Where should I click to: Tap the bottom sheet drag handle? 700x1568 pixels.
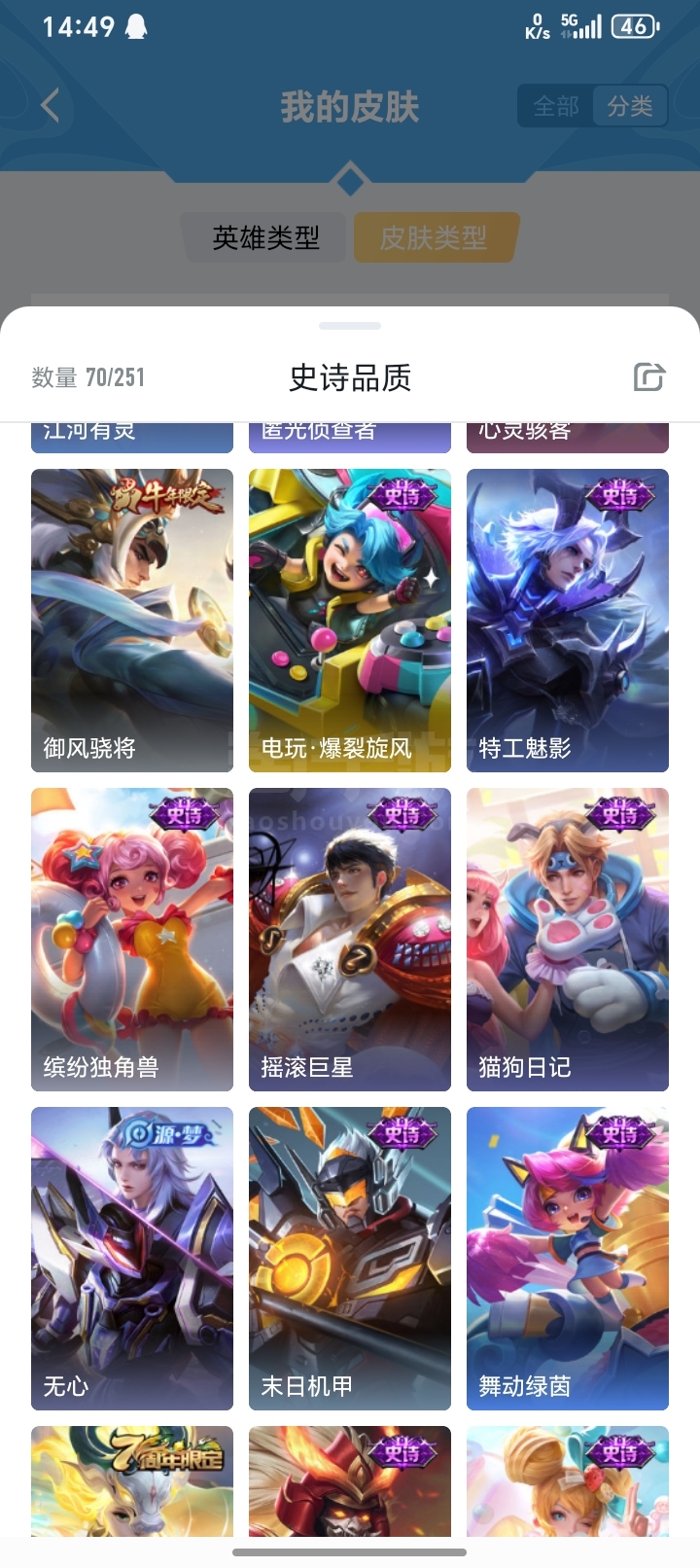tap(350, 326)
